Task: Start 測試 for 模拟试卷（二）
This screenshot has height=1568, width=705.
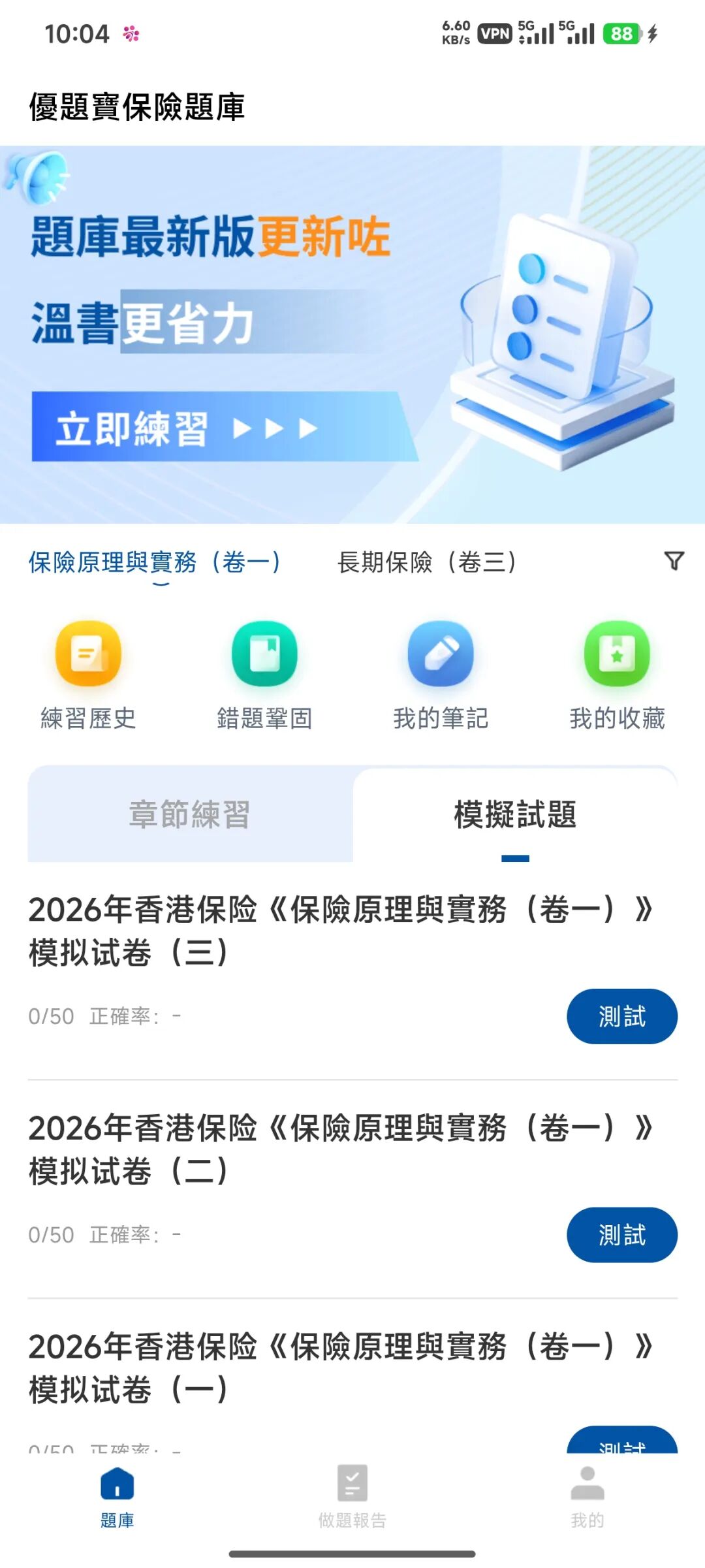Action: coord(621,1234)
